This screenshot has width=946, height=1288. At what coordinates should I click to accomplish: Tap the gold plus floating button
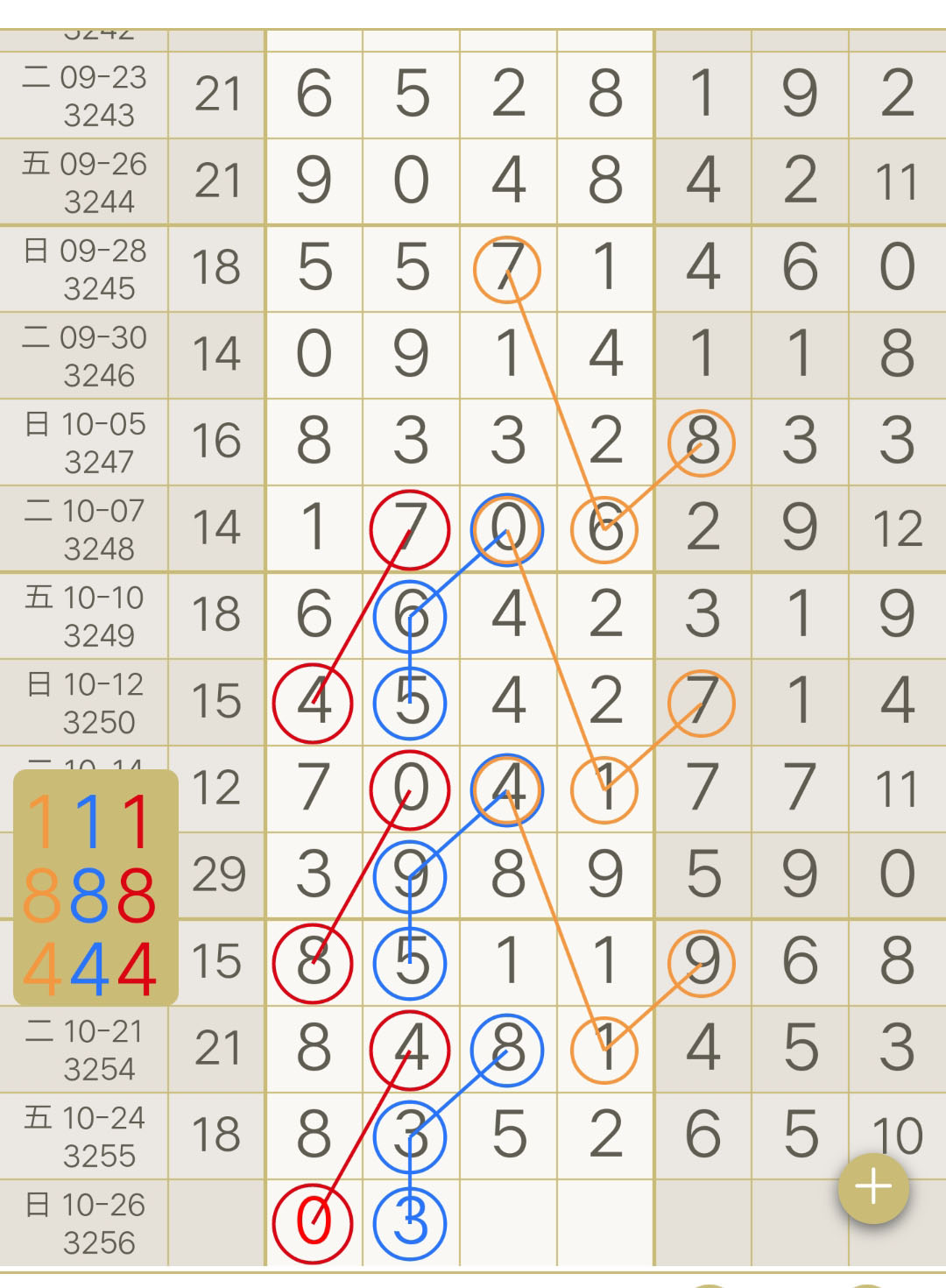tap(873, 1187)
